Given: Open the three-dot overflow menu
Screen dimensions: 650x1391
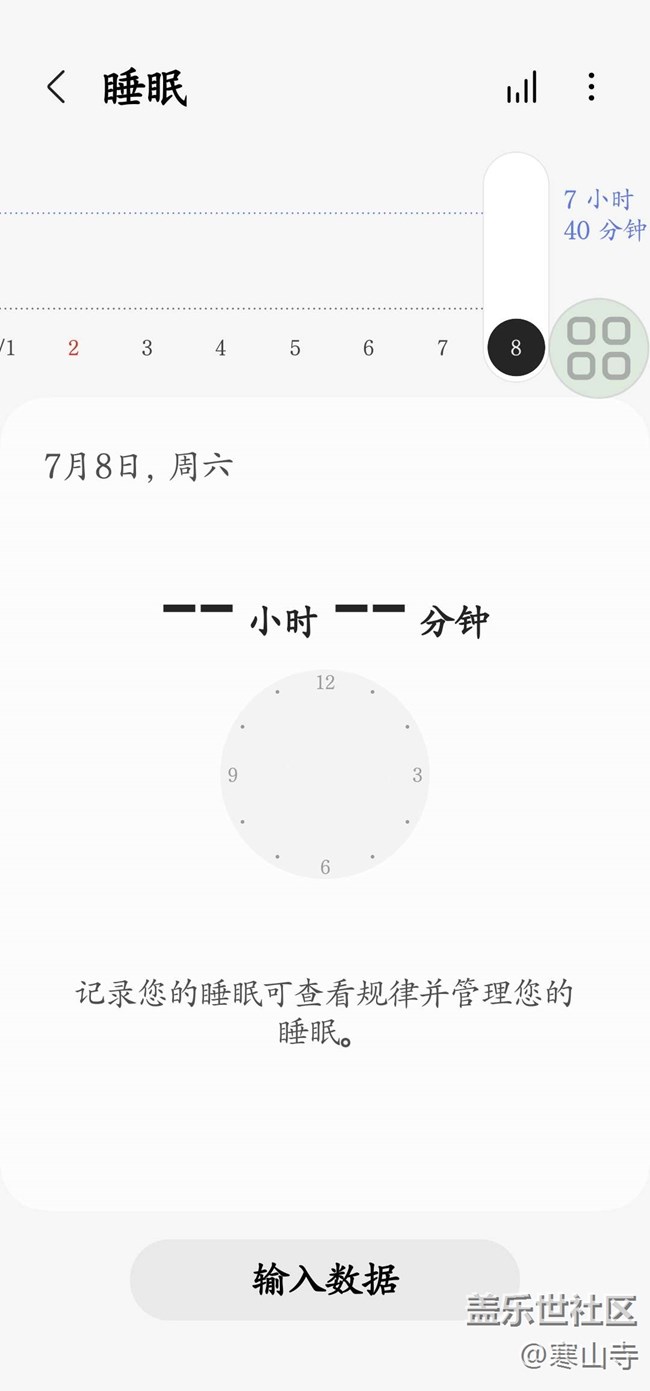Looking at the screenshot, I should click(591, 88).
